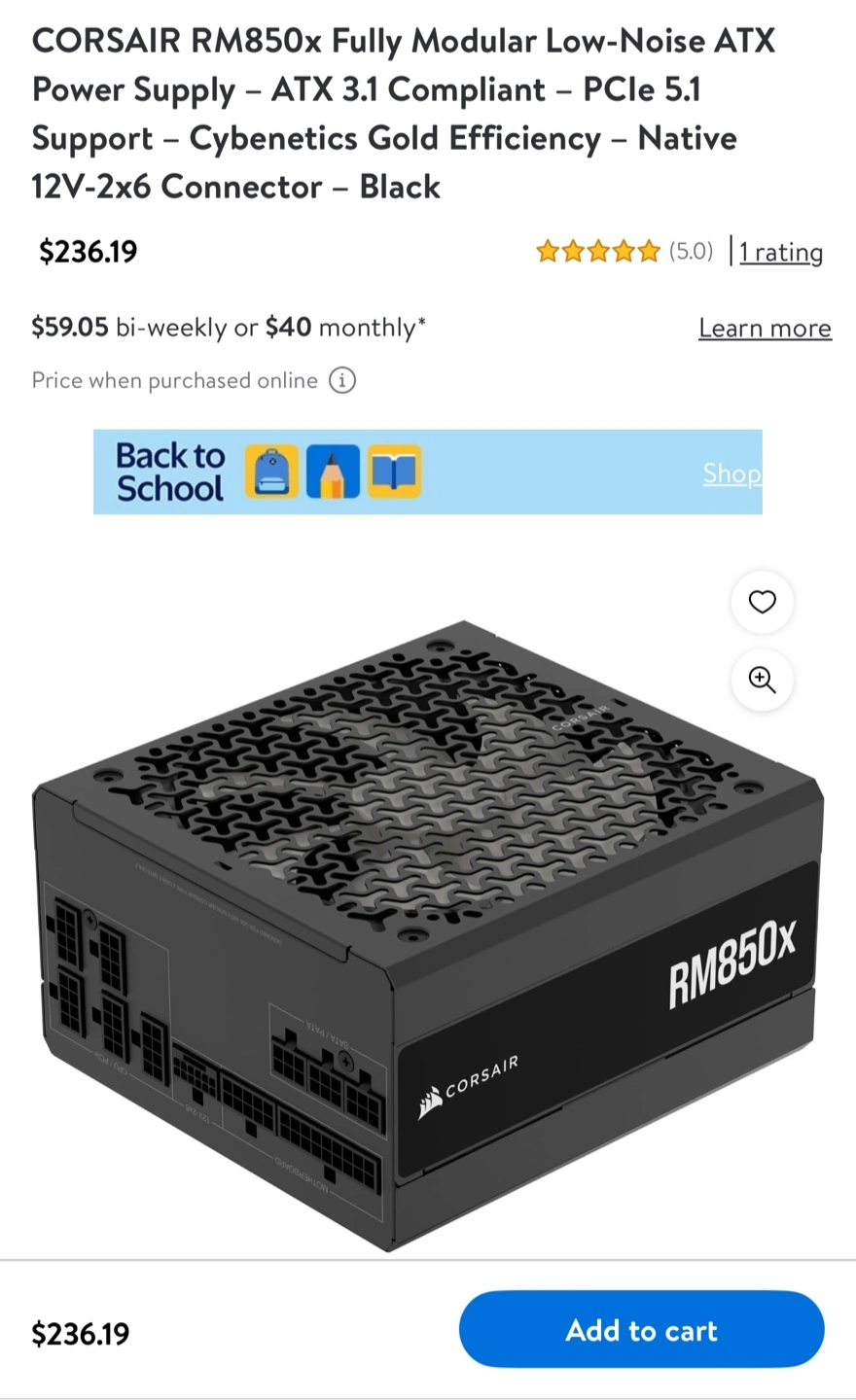This screenshot has width=856, height=1400.
Task: Save the item with the heart icon
Action: coord(762,602)
